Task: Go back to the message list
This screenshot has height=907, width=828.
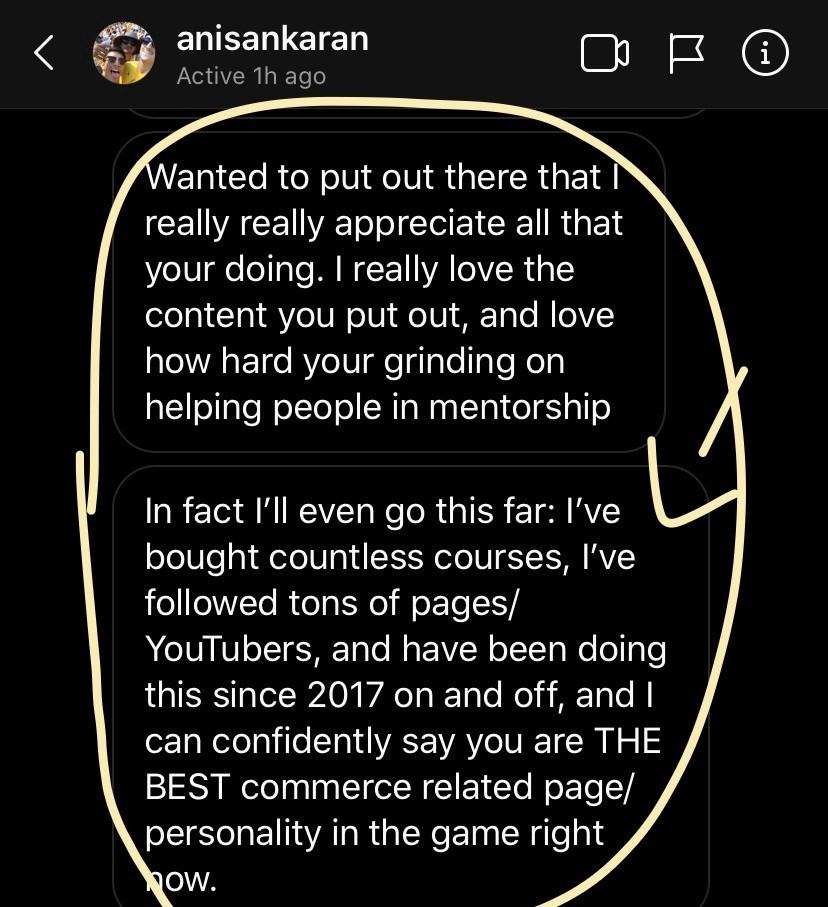Action: pyautogui.click(x=43, y=53)
